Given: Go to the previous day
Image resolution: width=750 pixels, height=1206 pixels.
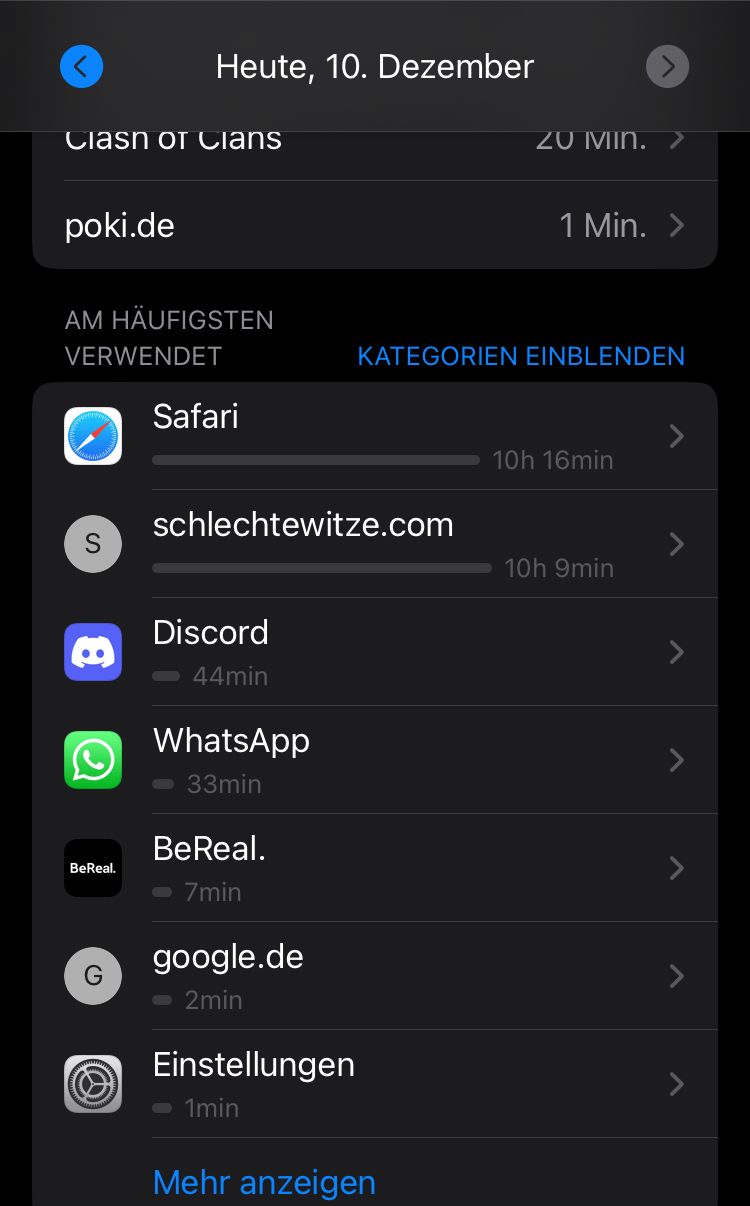Looking at the screenshot, I should (81, 67).
